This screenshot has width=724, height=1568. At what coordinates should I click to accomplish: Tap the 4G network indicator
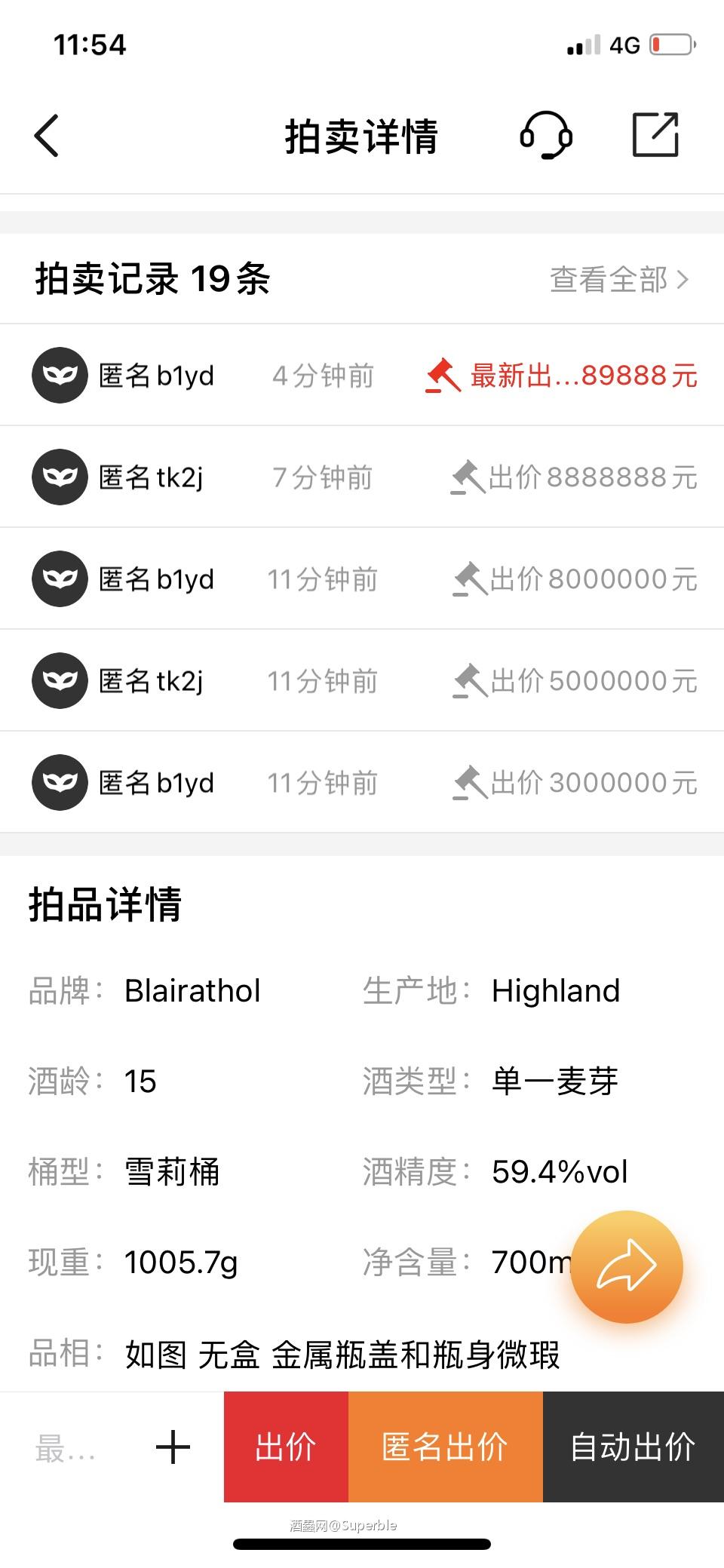[627, 45]
